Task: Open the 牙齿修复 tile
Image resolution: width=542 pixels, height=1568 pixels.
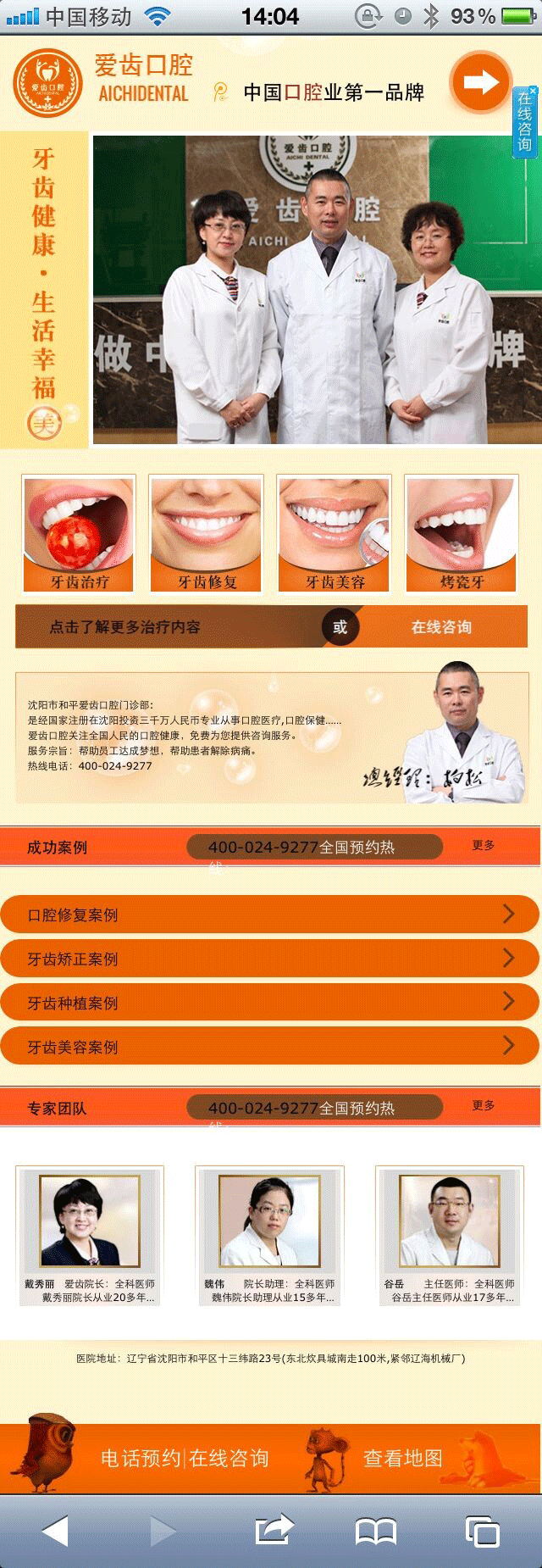Action: pos(207,534)
